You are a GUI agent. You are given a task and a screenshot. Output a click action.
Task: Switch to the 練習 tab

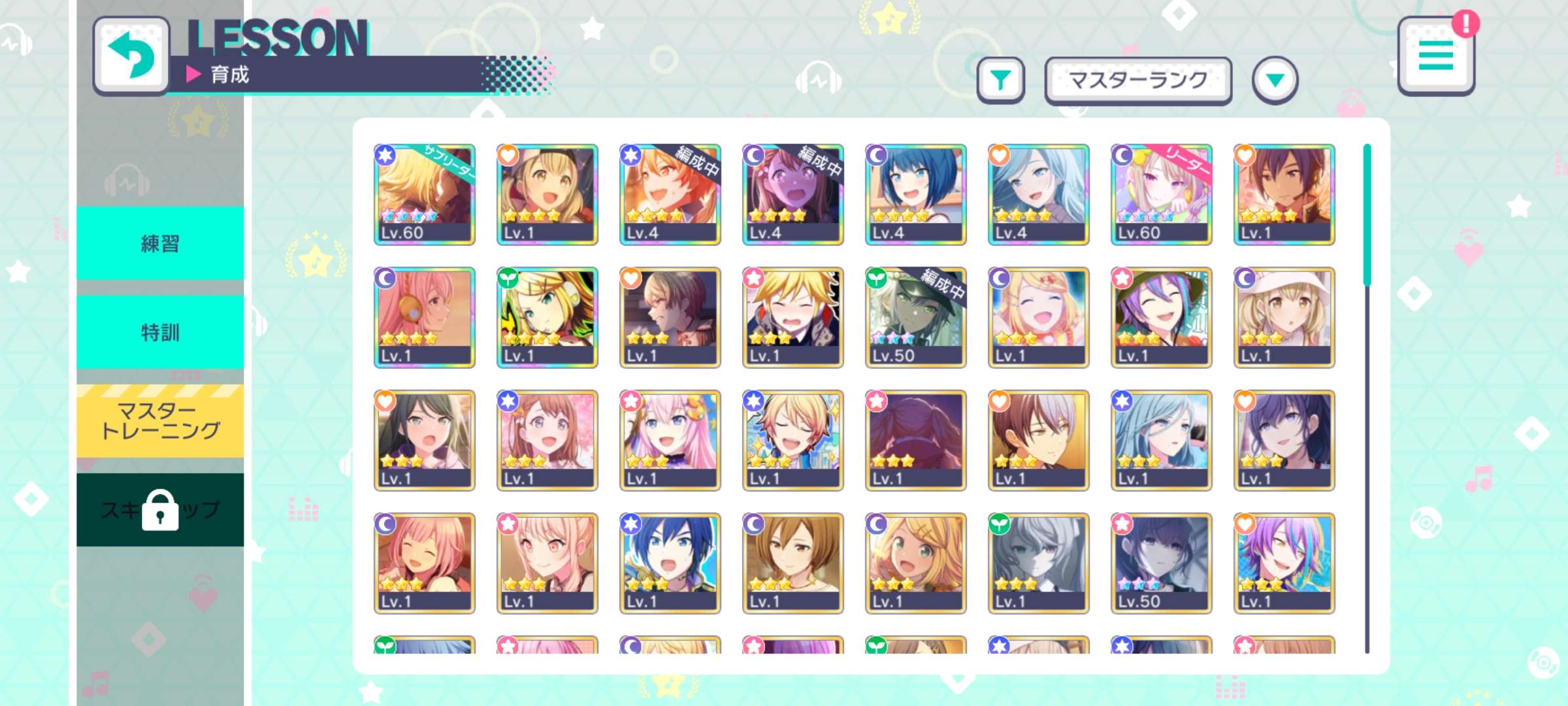coord(160,243)
